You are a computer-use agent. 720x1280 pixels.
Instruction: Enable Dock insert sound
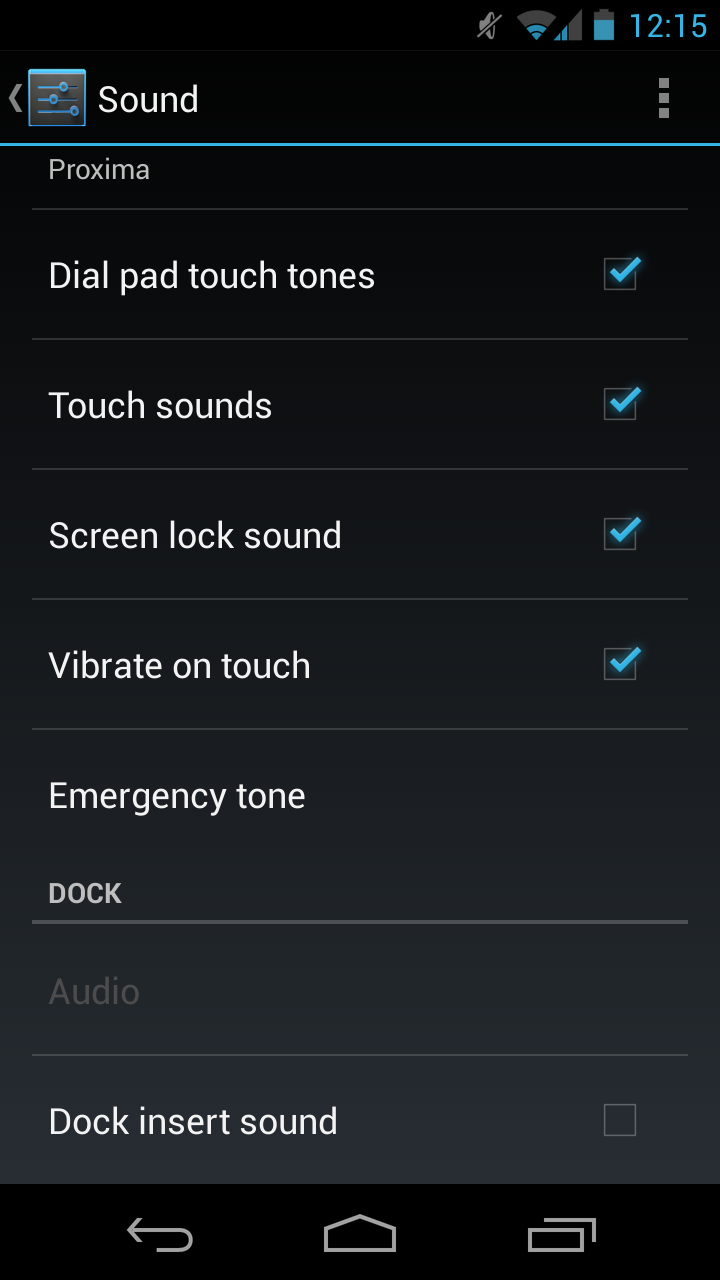[x=620, y=1120]
